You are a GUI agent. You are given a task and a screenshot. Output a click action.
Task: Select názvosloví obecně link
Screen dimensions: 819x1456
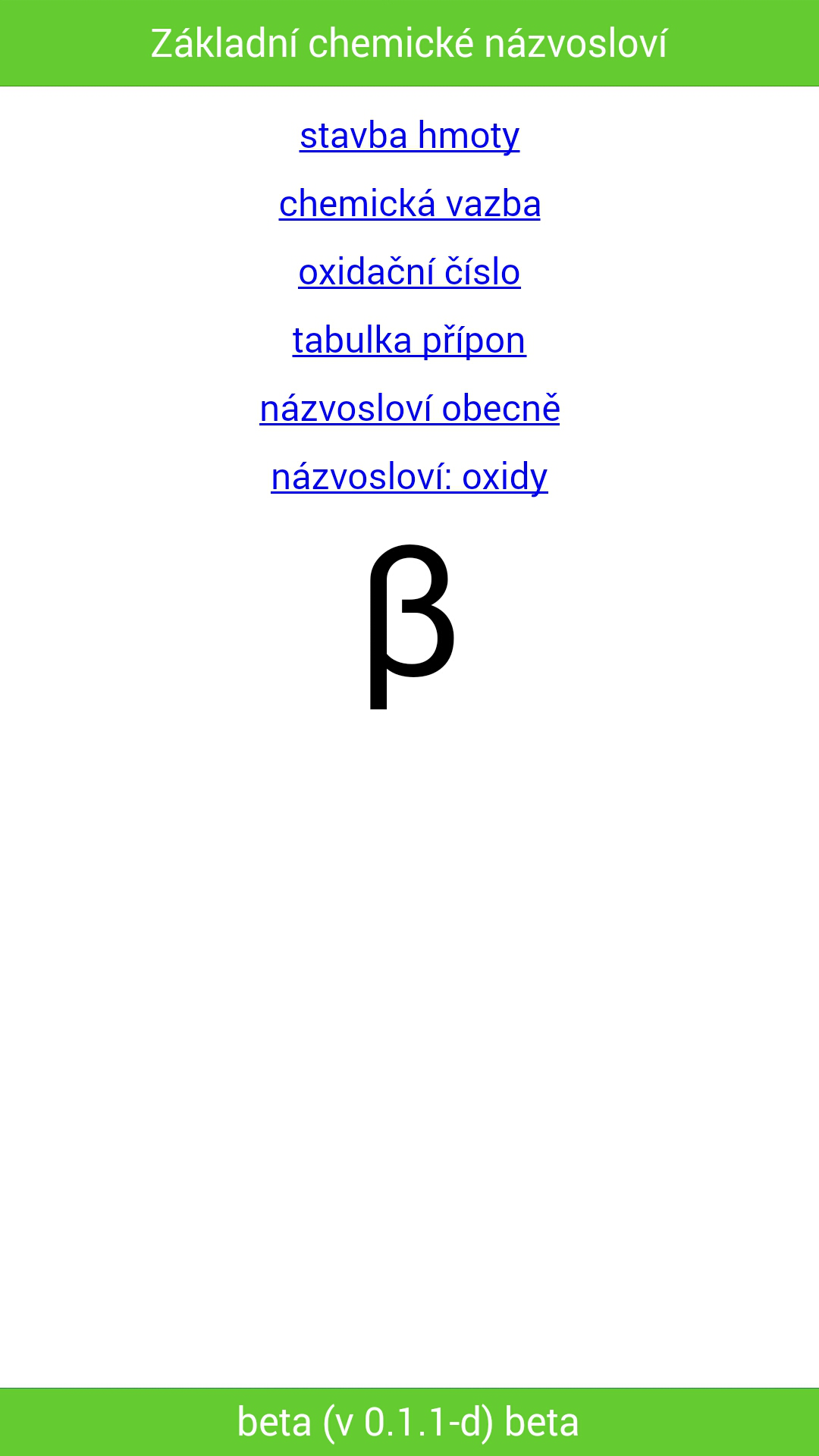(x=409, y=409)
